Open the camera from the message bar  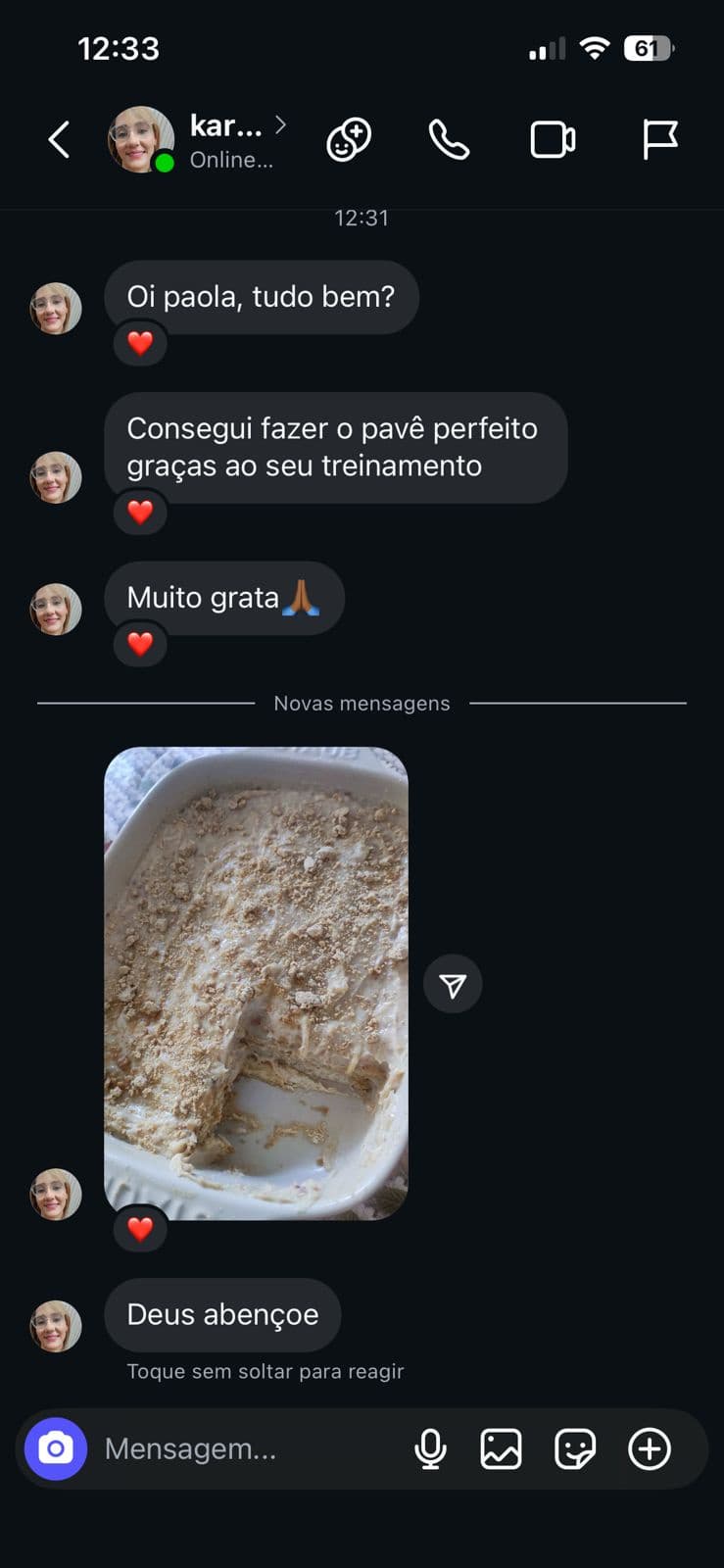56,1447
